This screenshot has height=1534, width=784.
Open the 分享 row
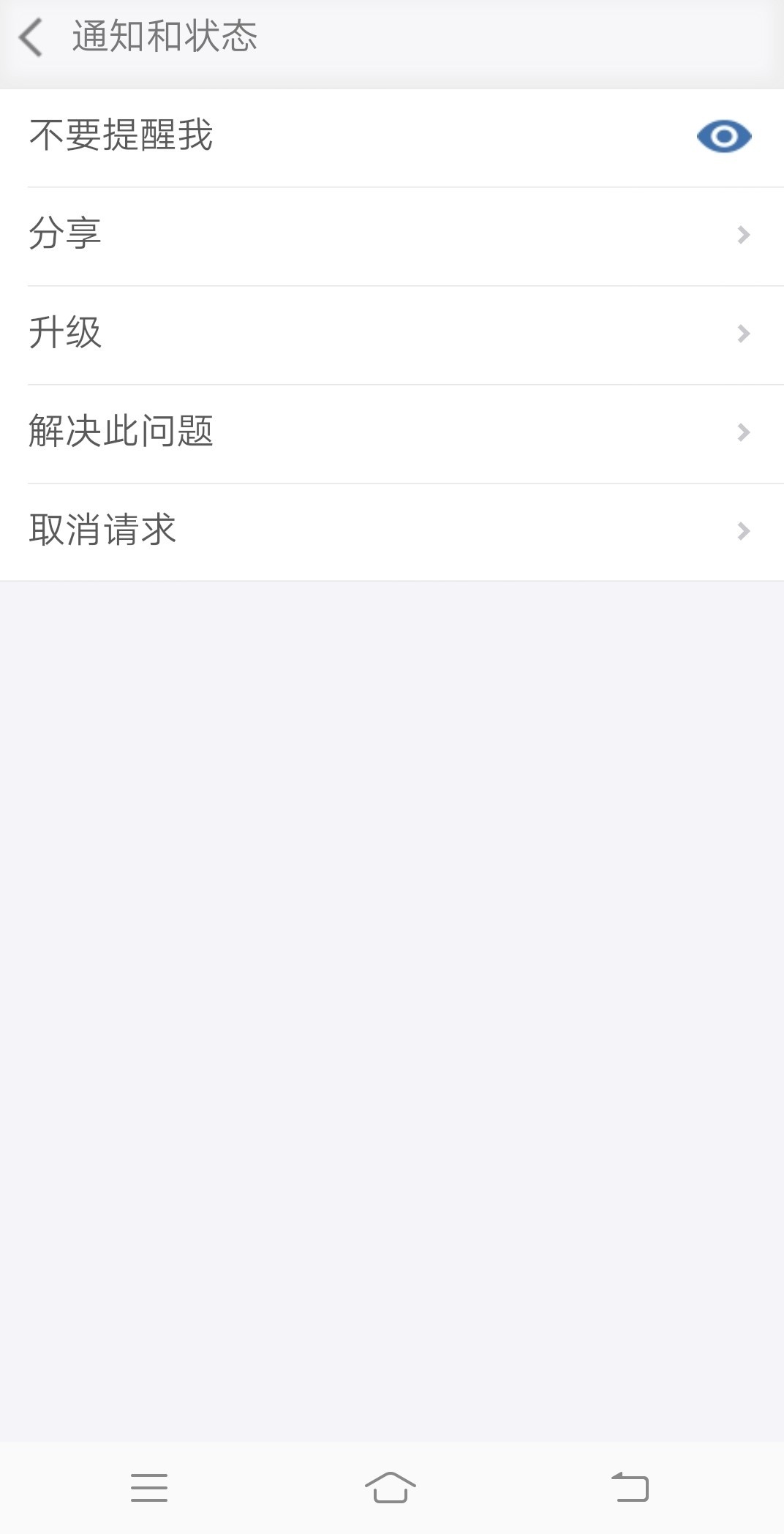(392, 236)
